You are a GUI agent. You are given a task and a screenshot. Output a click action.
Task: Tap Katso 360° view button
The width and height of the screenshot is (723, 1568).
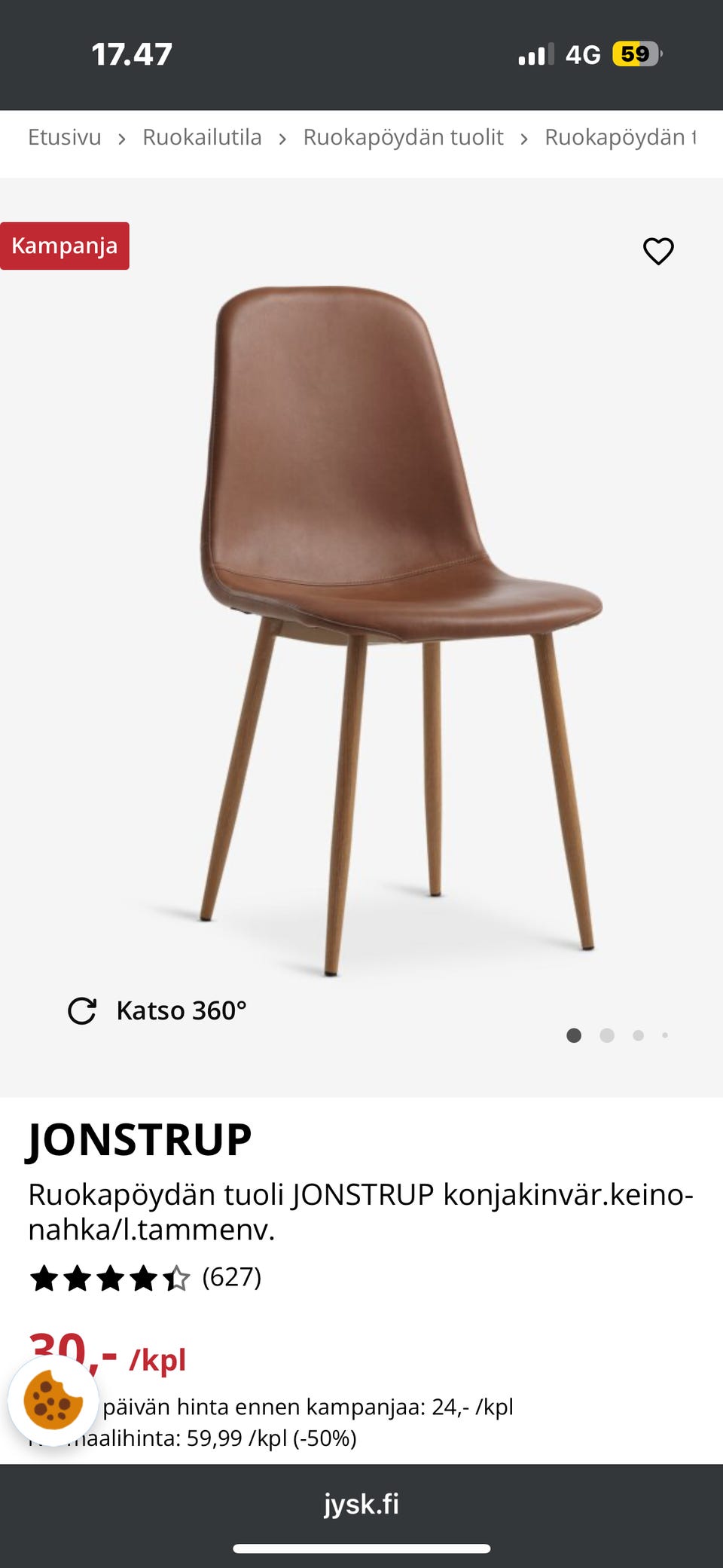(x=158, y=1010)
